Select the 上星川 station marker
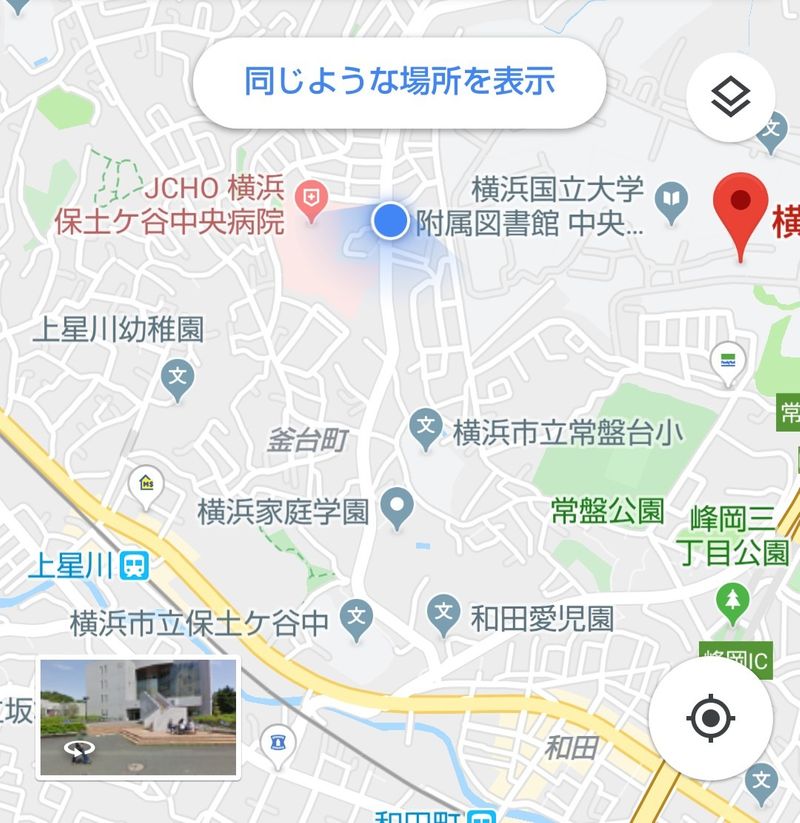Viewport: 800px width, 823px height. [133, 567]
